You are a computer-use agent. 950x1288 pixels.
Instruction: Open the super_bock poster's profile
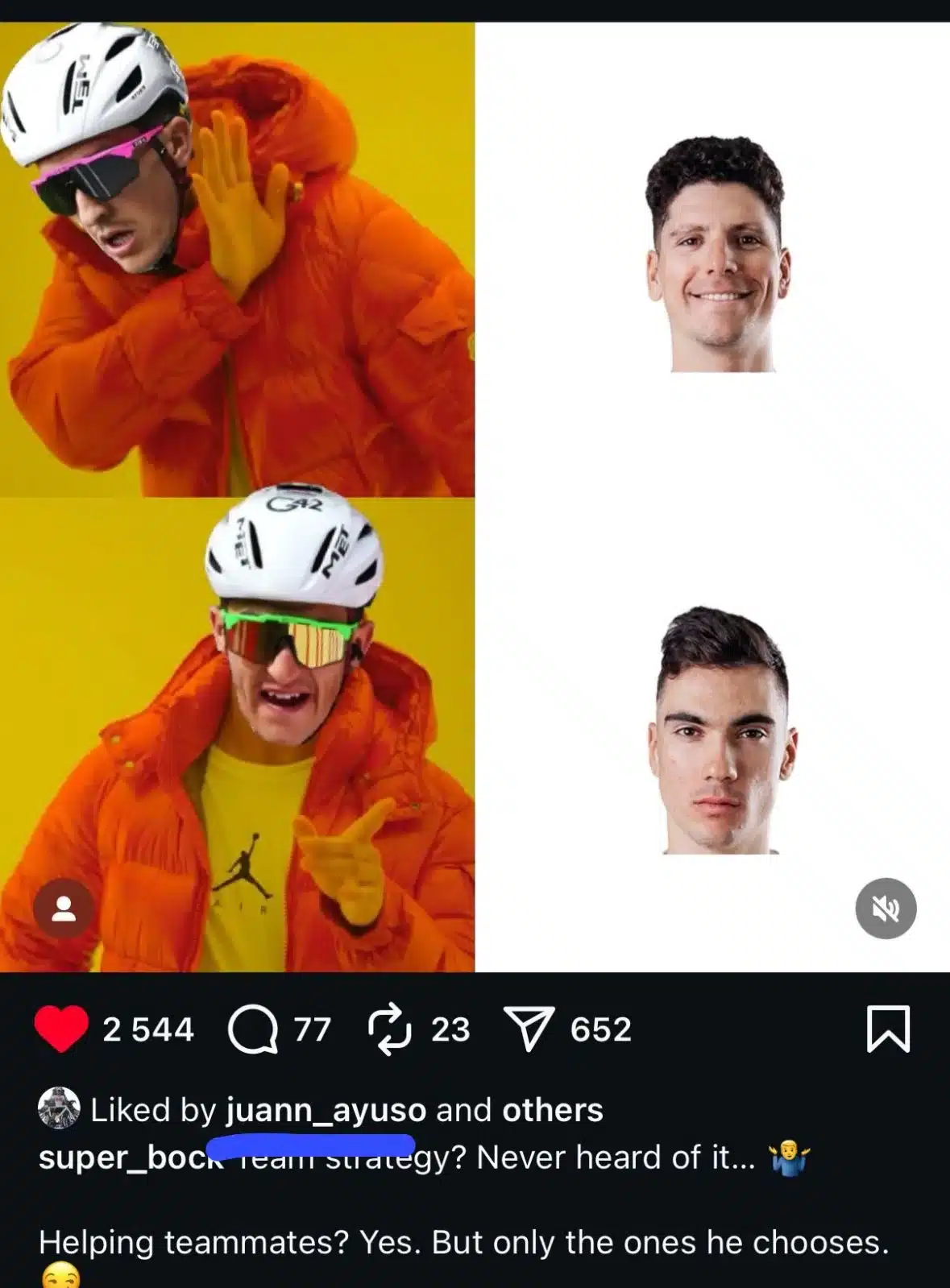(x=121, y=1158)
